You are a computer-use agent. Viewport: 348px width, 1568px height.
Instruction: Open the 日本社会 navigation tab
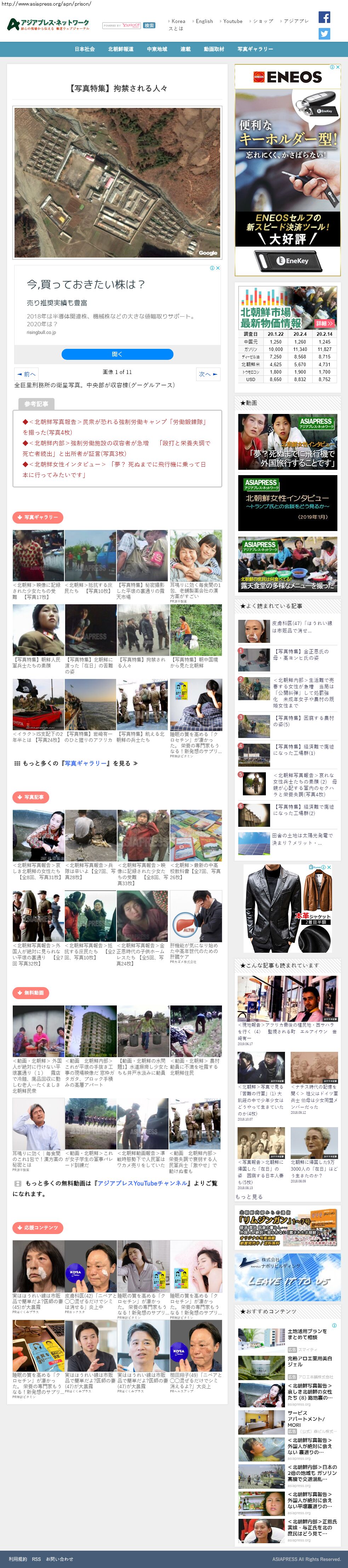pyautogui.click(x=85, y=49)
